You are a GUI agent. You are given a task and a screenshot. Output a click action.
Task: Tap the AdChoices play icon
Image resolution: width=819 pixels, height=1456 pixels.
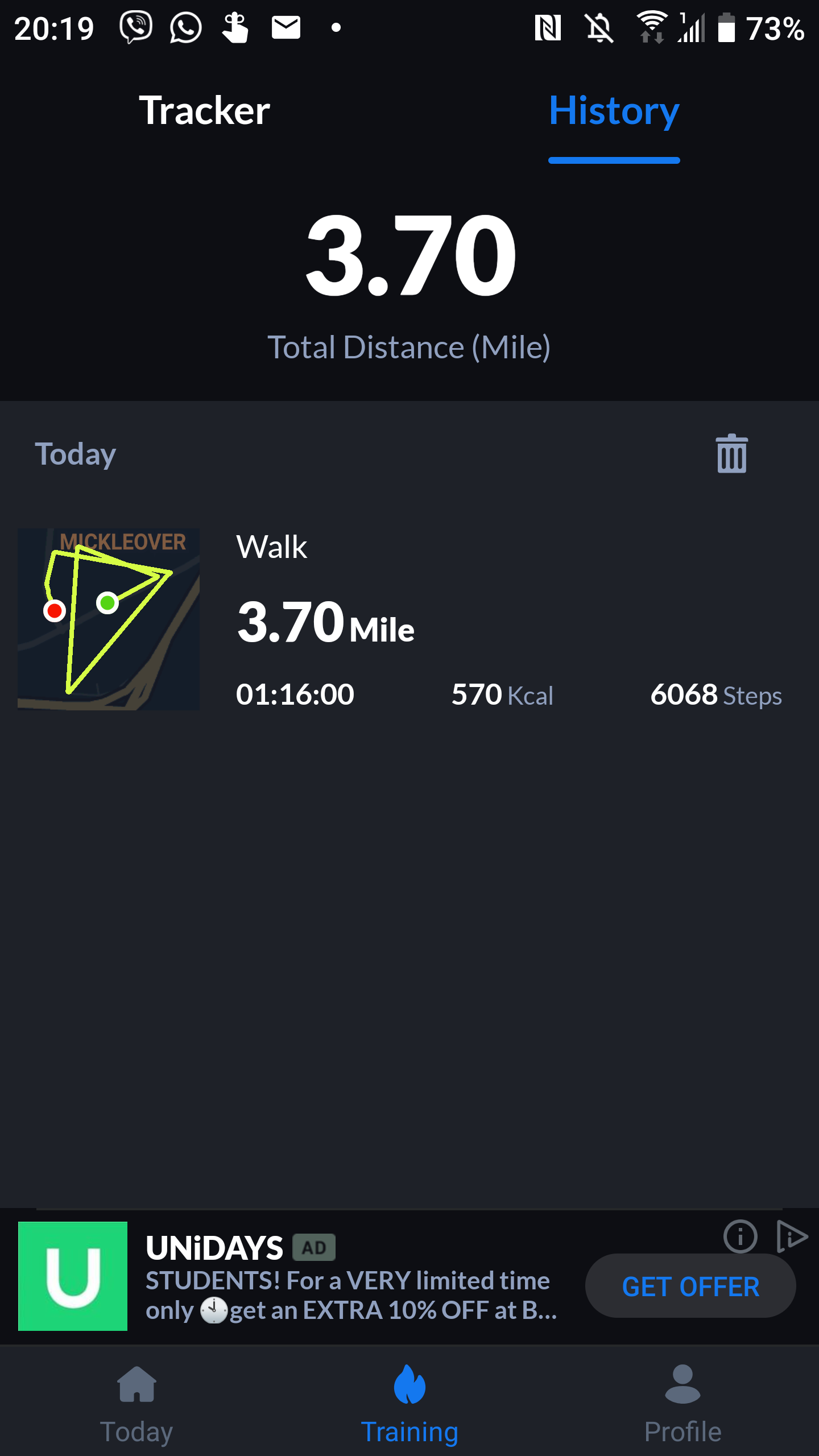coord(792,1236)
